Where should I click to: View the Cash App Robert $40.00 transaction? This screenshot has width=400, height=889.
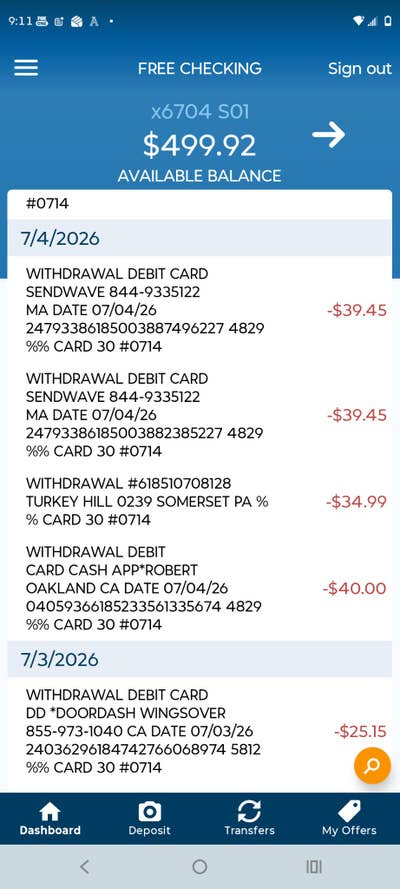click(199, 589)
